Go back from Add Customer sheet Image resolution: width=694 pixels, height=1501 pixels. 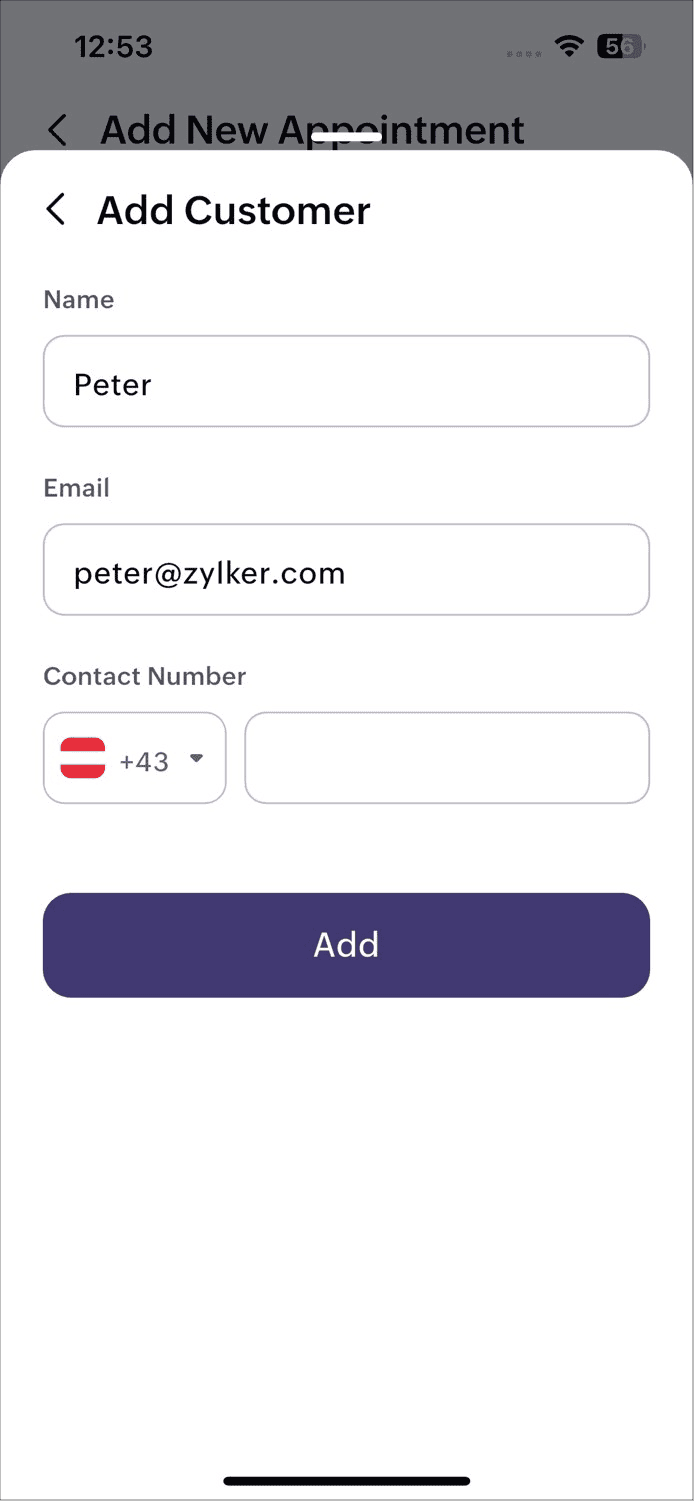click(x=56, y=210)
